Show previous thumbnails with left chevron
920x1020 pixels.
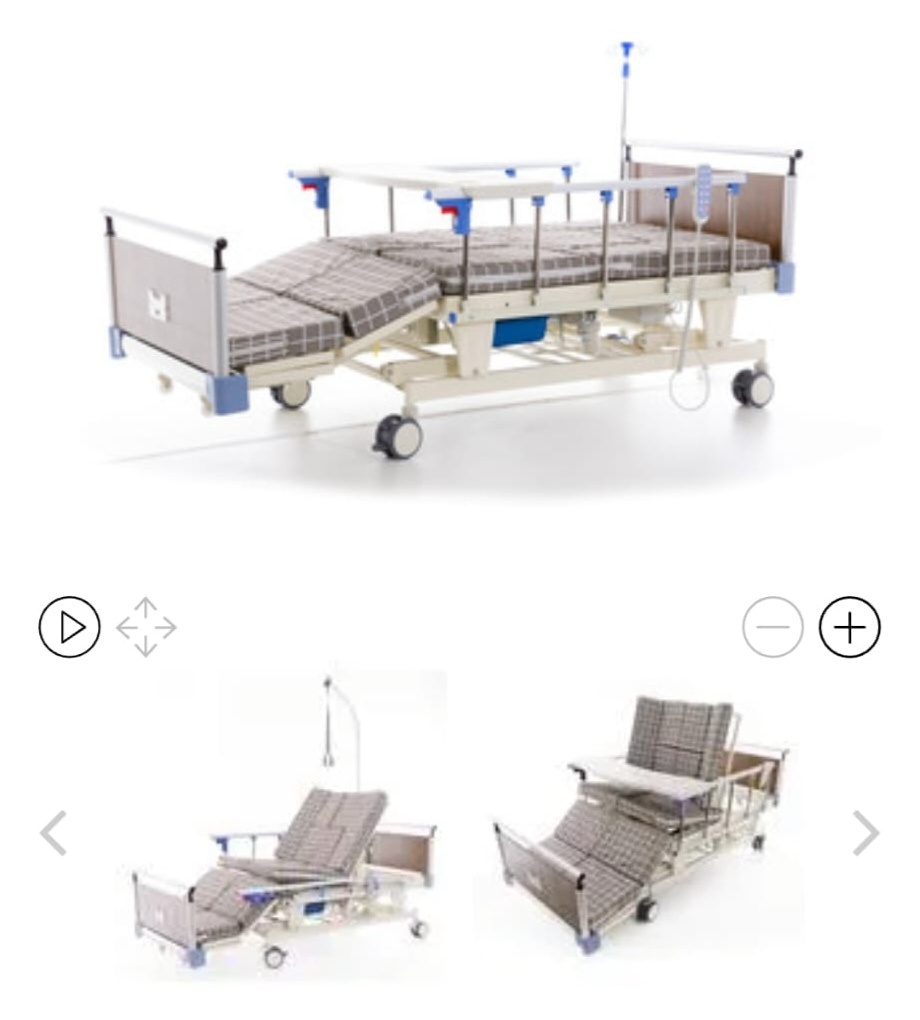pos(53,833)
